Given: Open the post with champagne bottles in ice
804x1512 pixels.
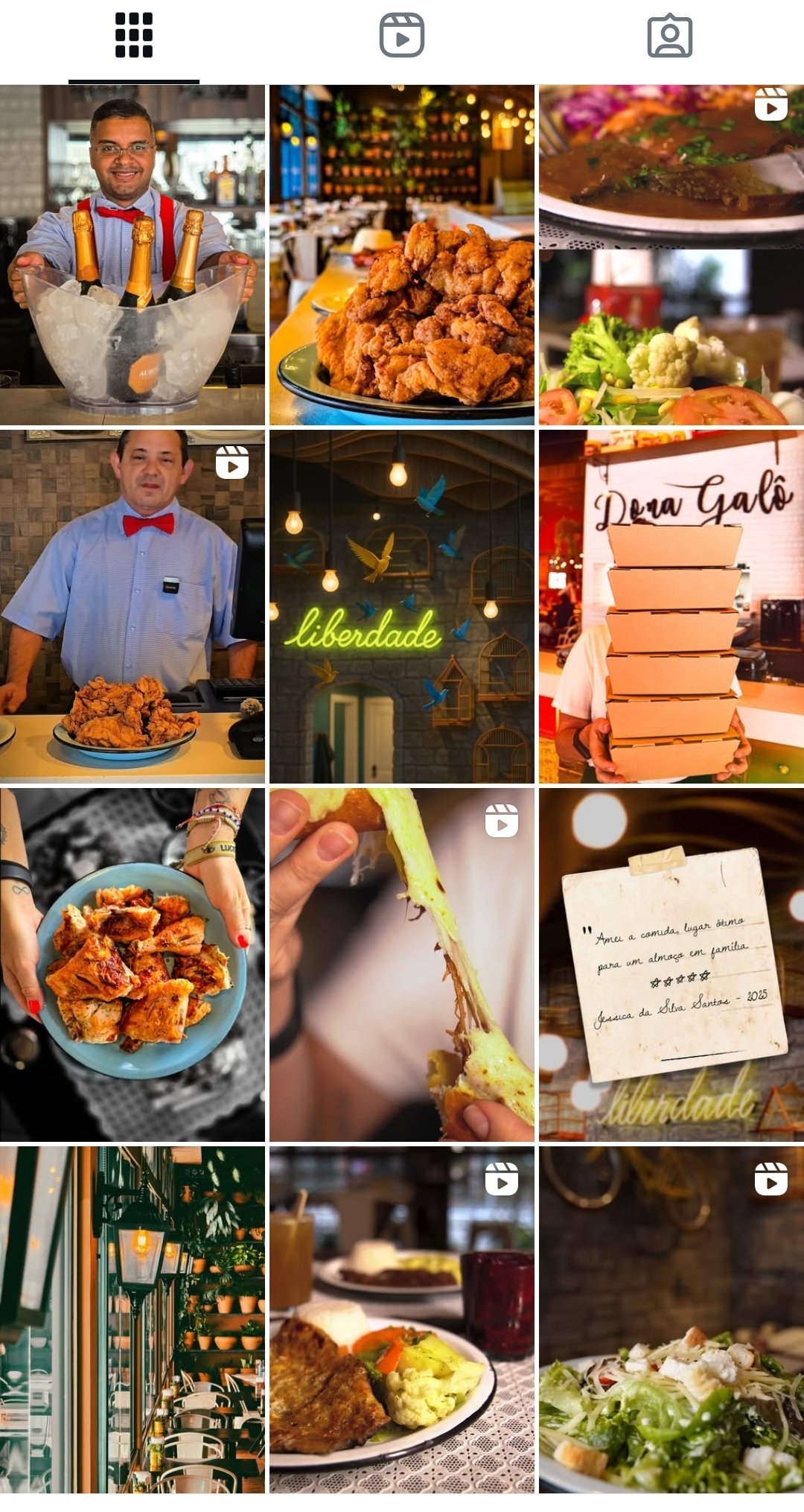Looking at the screenshot, I should [x=133, y=255].
